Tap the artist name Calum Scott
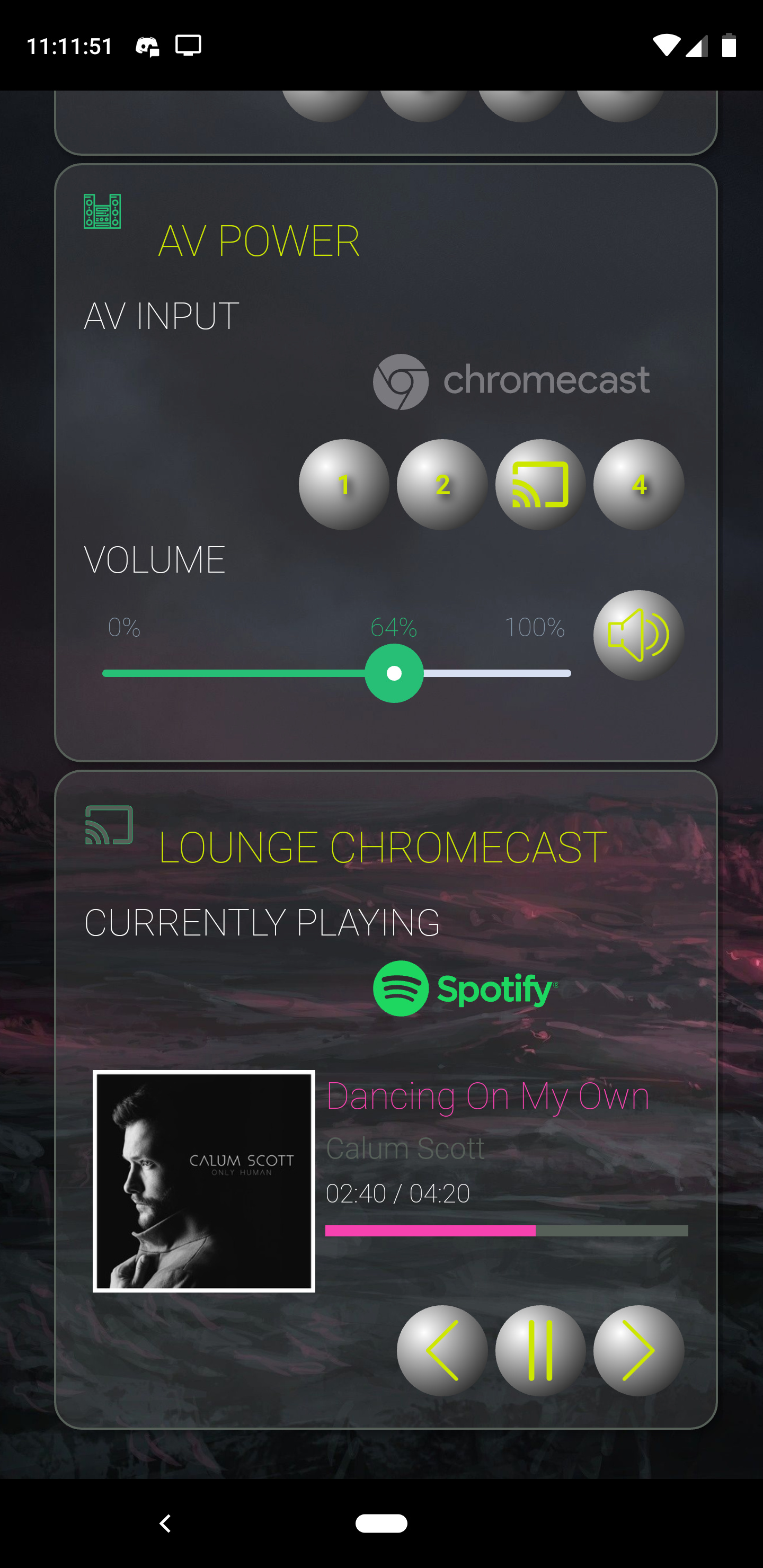 405,1147
